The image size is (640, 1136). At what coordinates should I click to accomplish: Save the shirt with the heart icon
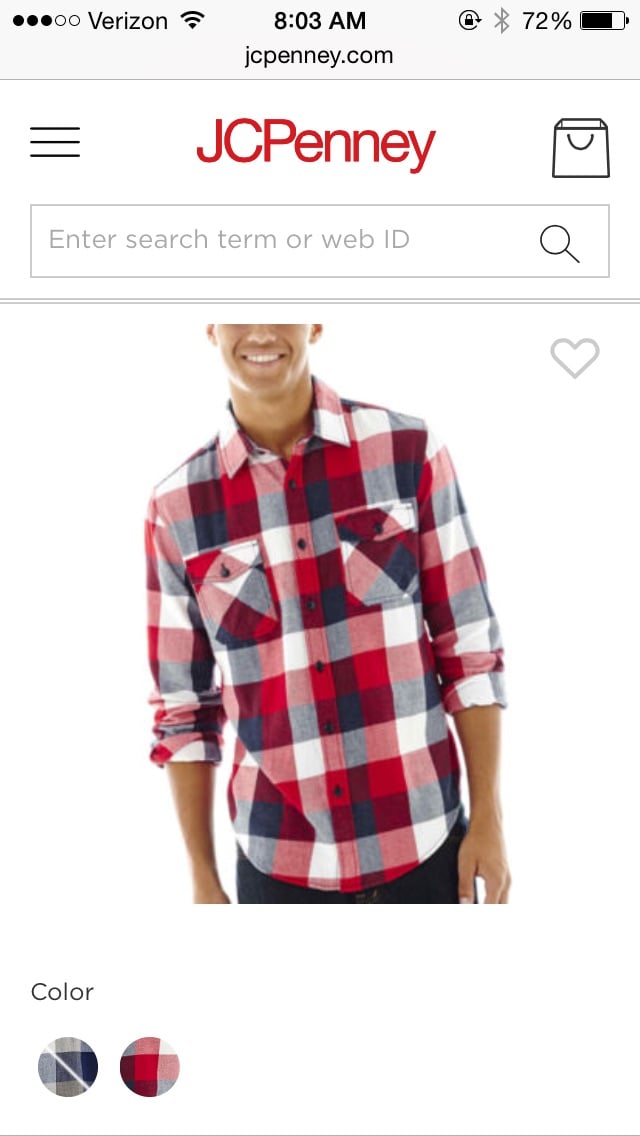pyautogui.click(x=575, y=358)
